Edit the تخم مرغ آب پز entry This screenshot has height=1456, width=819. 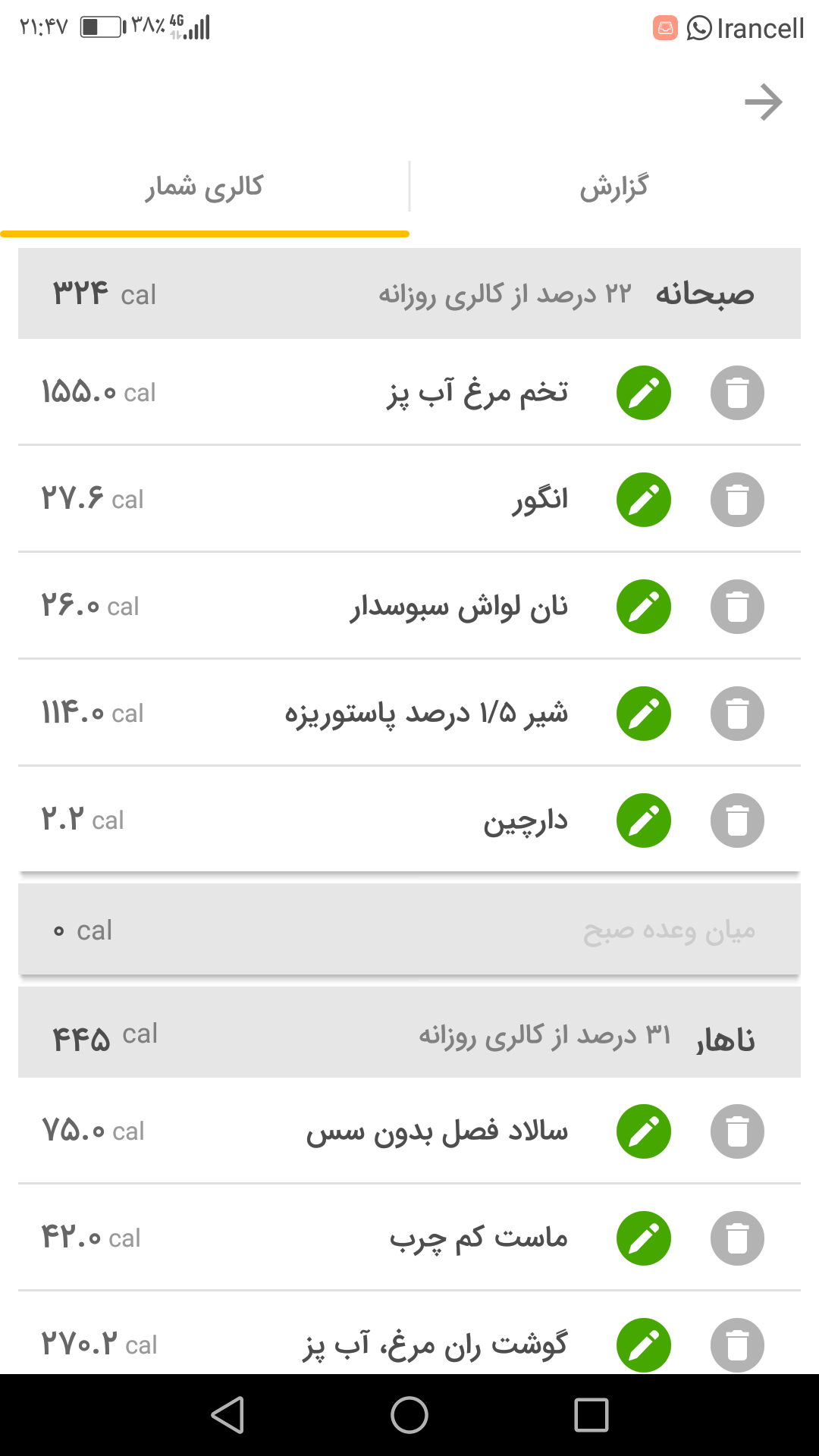tap(644, 393)
